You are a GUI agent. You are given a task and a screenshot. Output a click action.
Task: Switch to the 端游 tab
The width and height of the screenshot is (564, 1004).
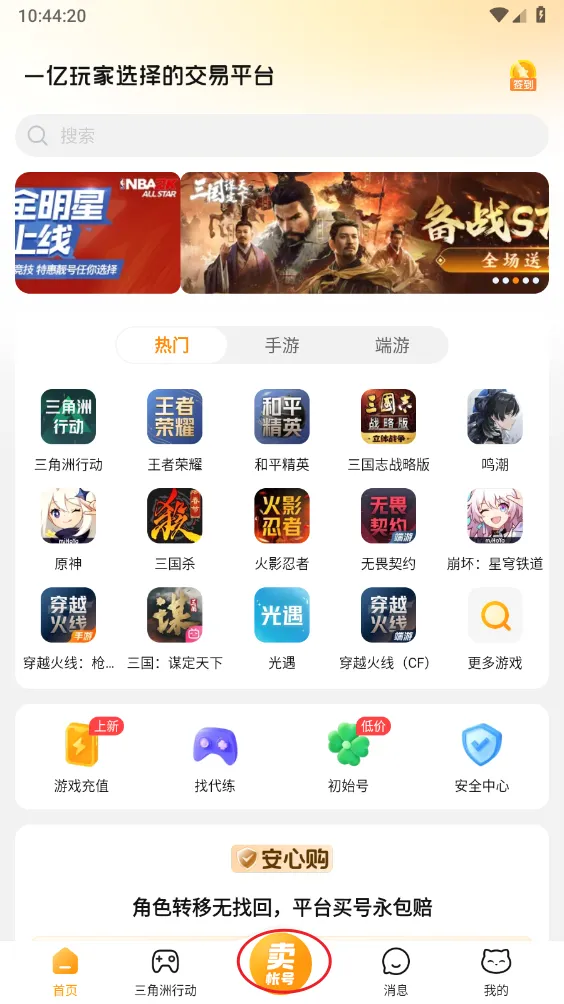[392, 346]
